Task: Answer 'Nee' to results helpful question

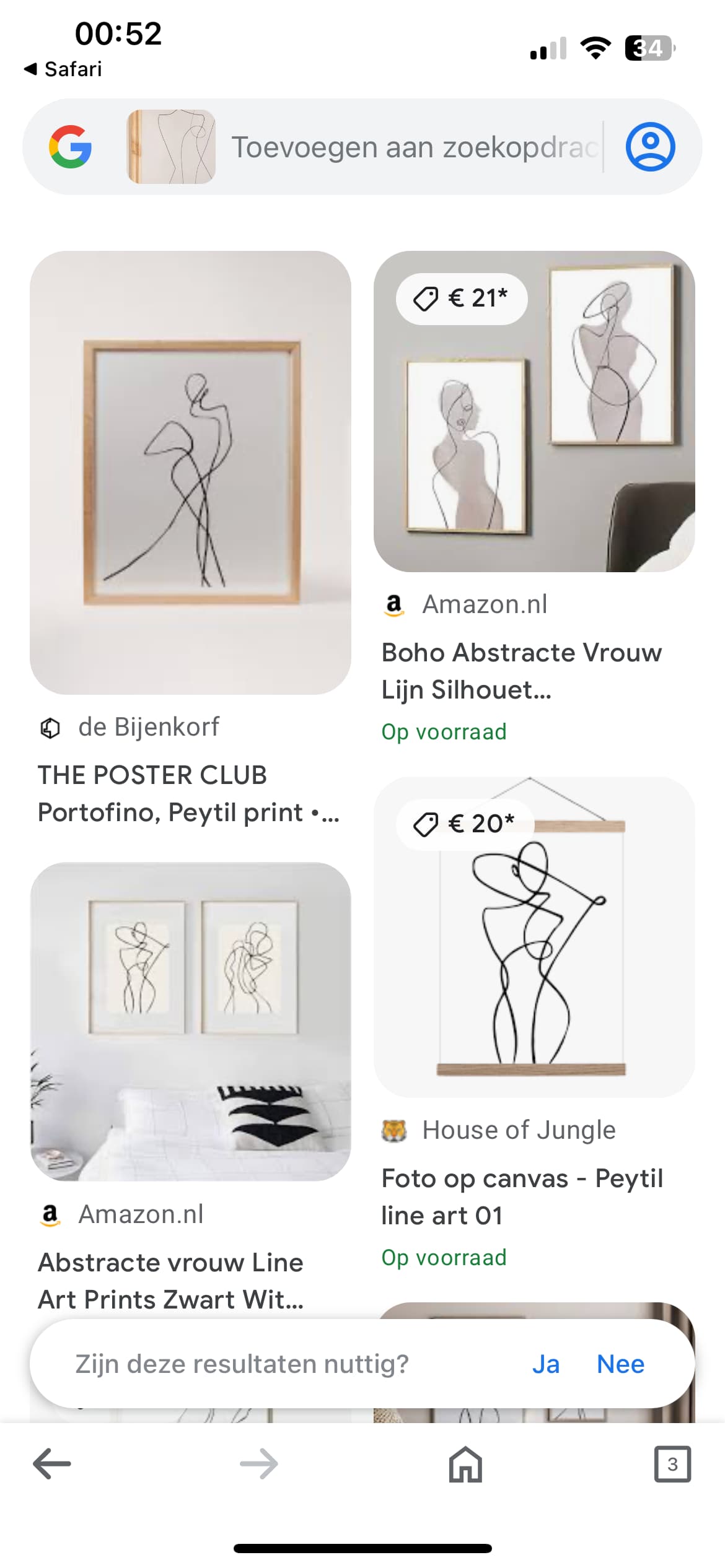Action: point(620,1364)
